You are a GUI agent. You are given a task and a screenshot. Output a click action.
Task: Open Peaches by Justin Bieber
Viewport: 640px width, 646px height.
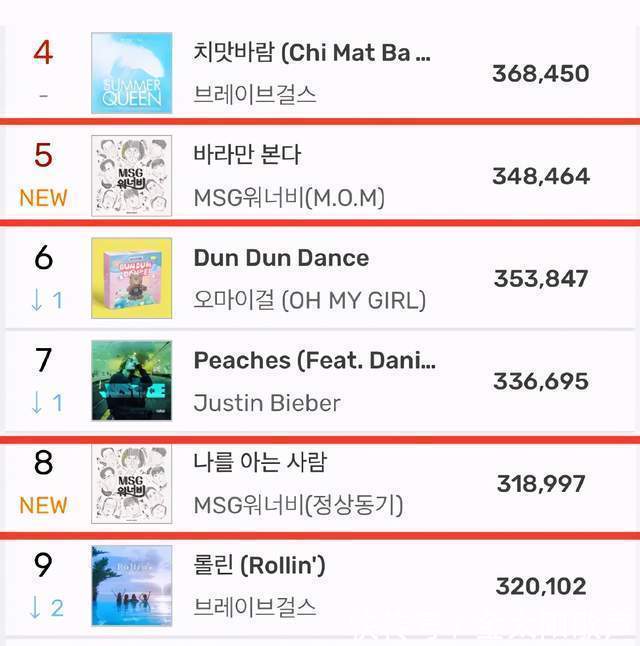(314, 360)
